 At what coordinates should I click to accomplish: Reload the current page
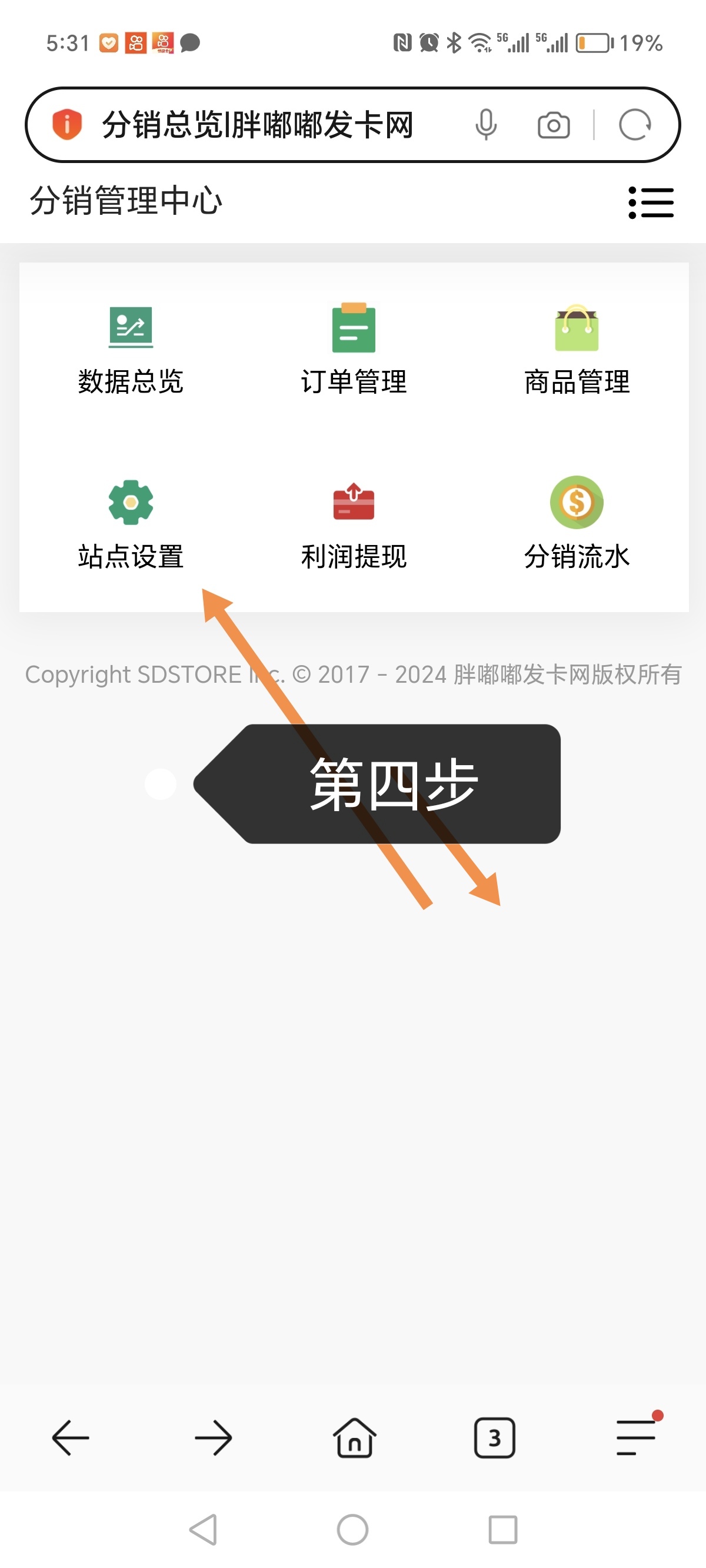tap(635, 125)
